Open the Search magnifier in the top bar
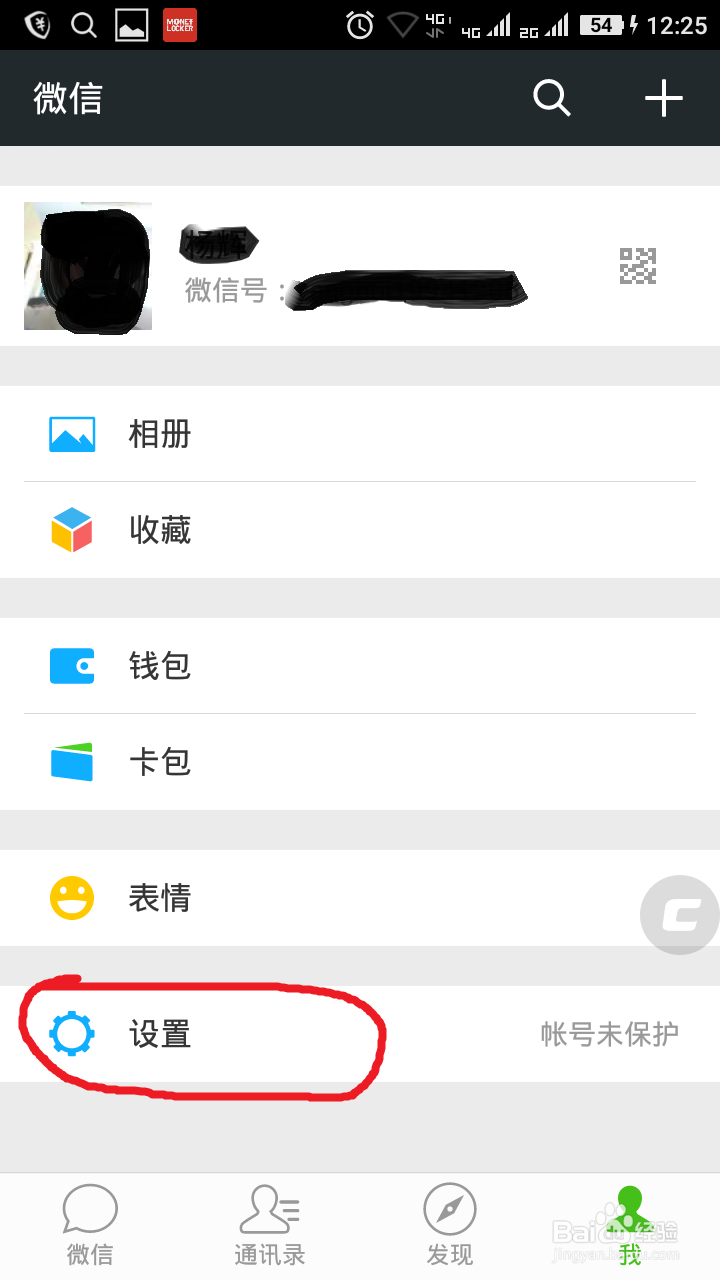Image resolution: width=720 pixels, height=1280 pixels. [x=551, y=98]
